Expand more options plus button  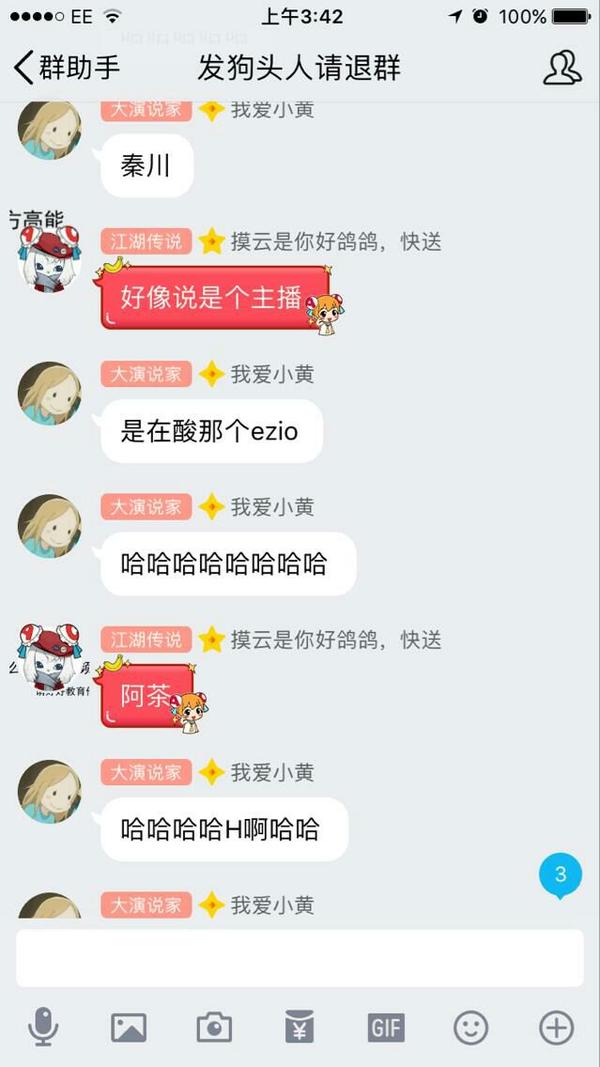pos(556,1027)
